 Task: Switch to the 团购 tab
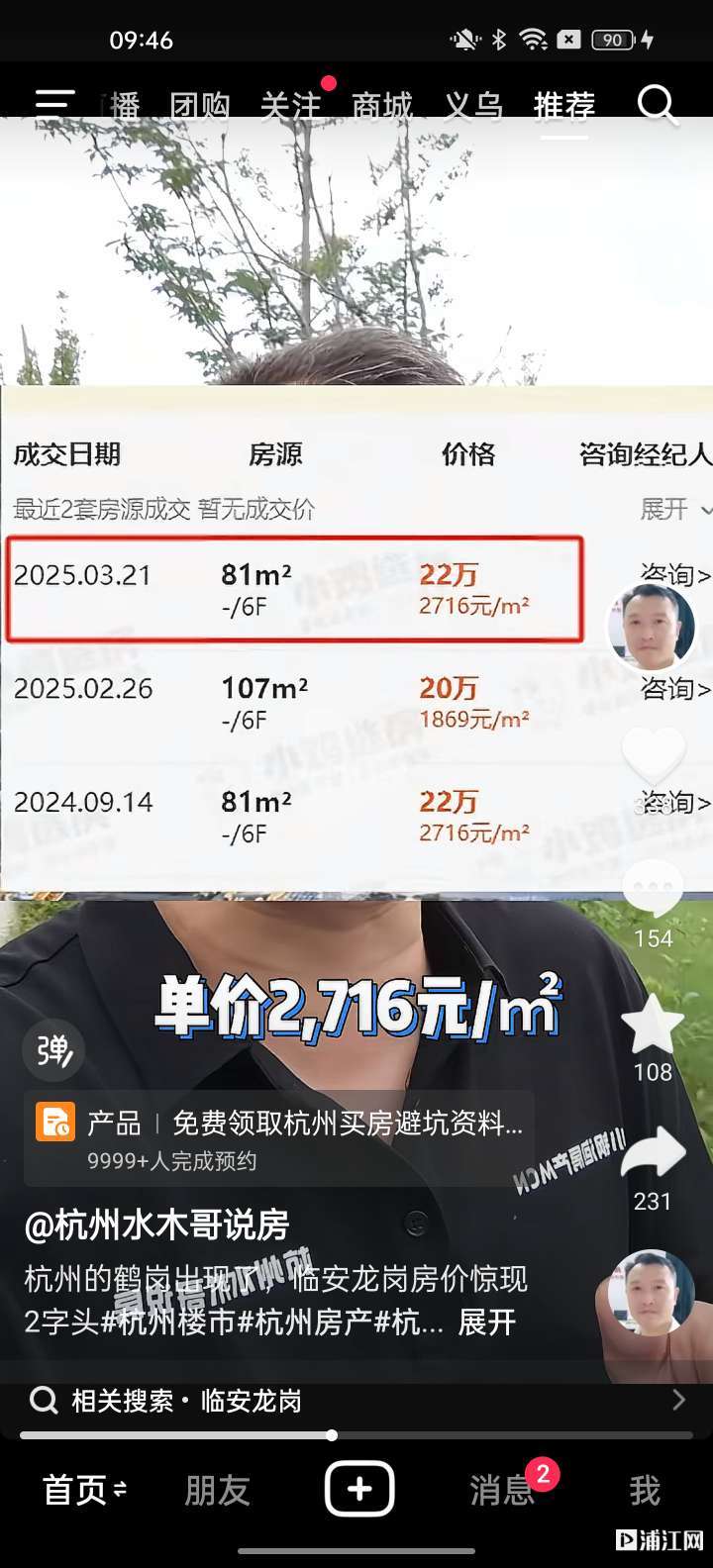pyautogui.click(x=200, y=106)
